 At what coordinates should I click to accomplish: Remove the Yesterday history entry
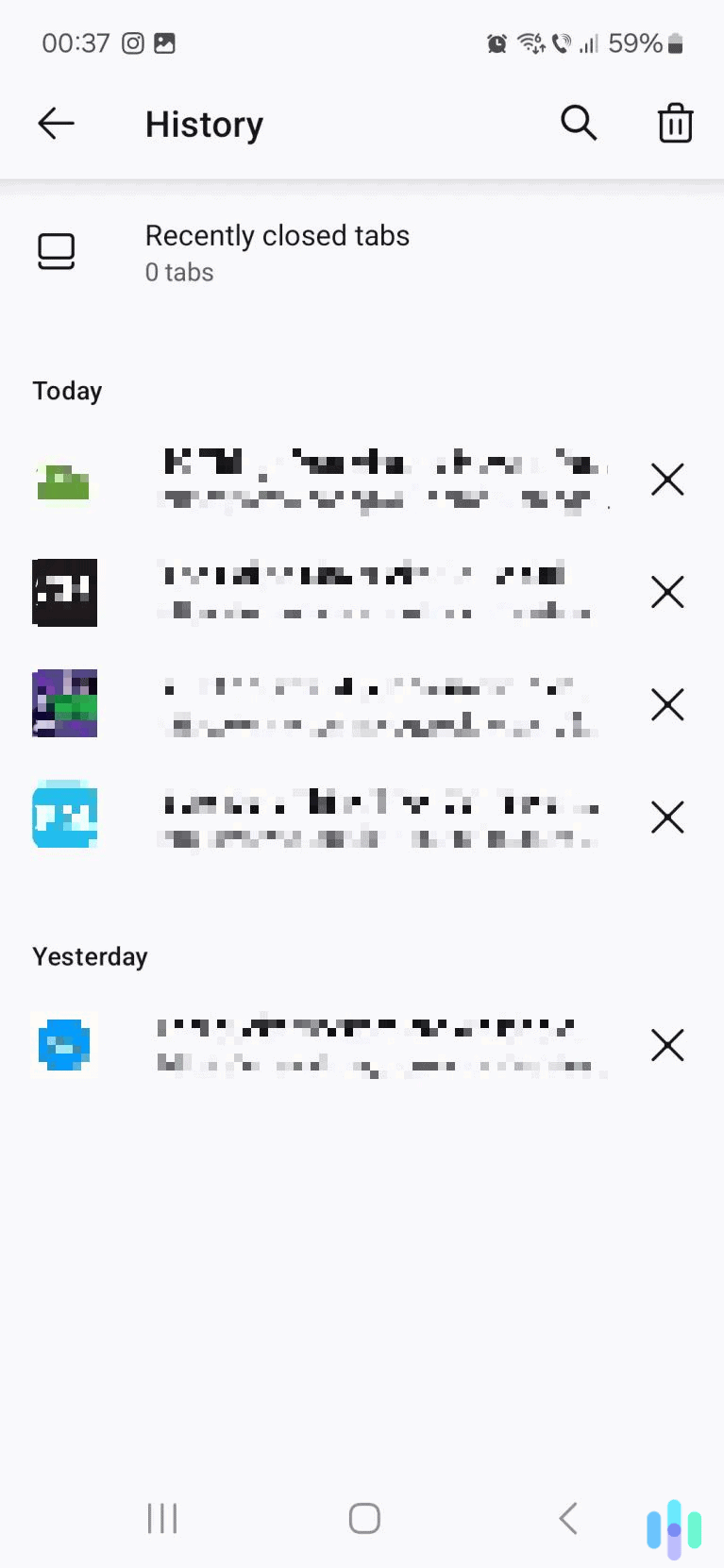tap(666, 1044)
